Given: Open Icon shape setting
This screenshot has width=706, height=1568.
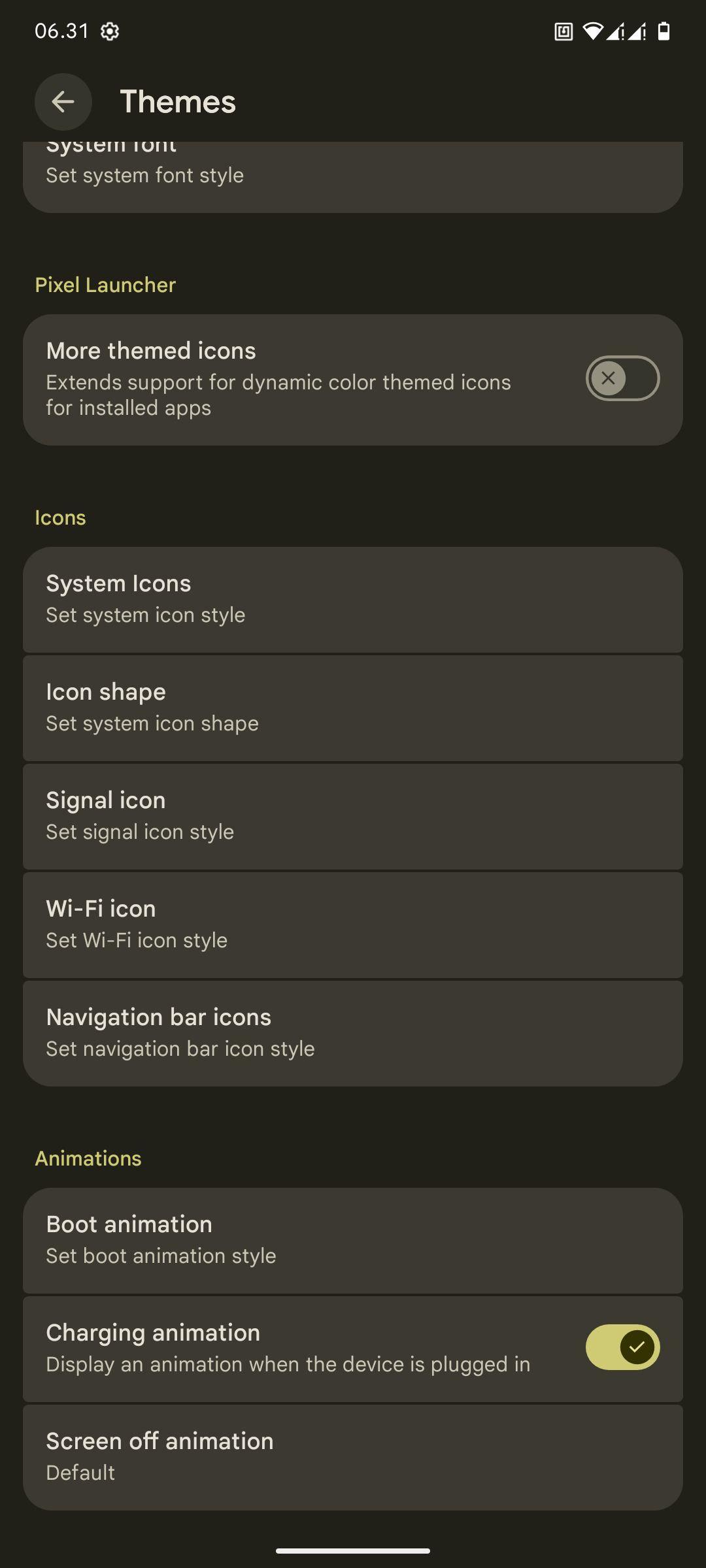Looking at the screenshot, I should [353, 708].
